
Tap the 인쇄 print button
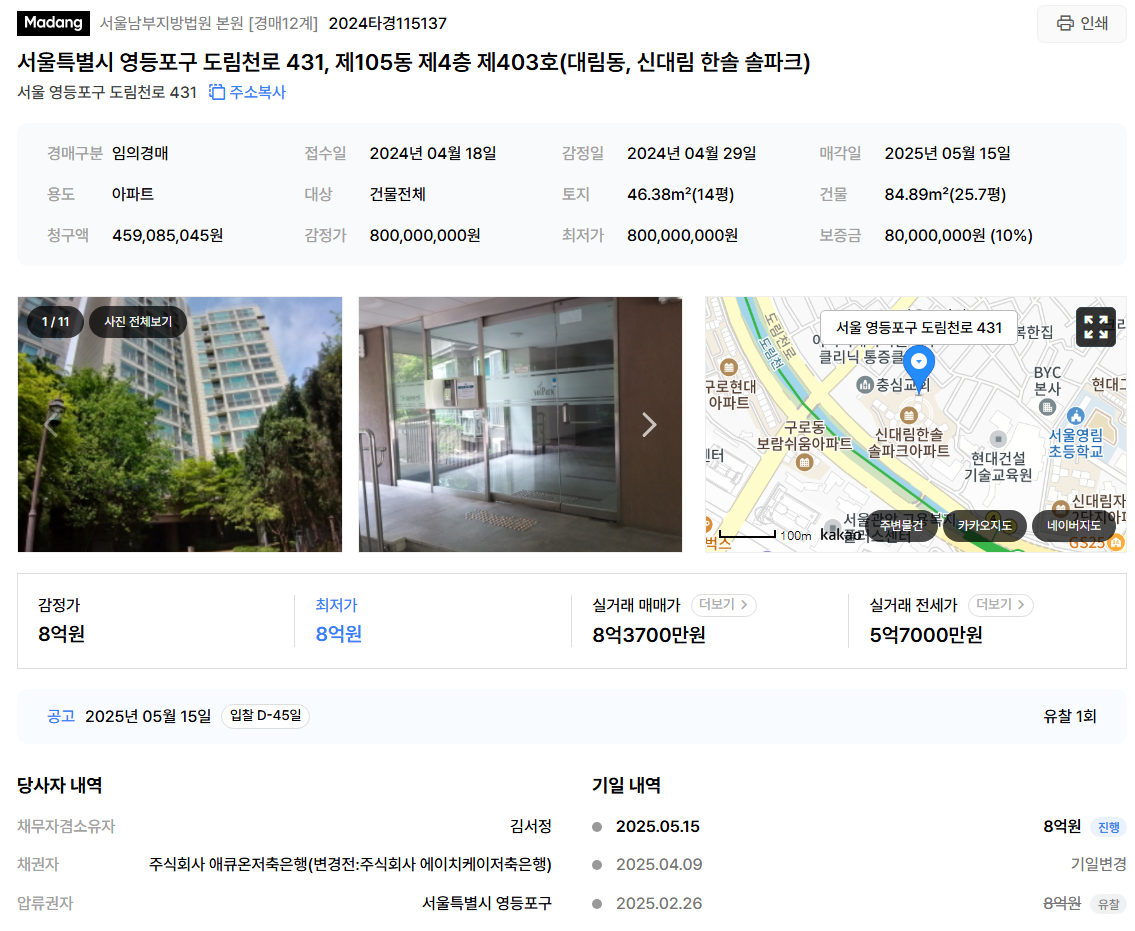pos(1081,23)
